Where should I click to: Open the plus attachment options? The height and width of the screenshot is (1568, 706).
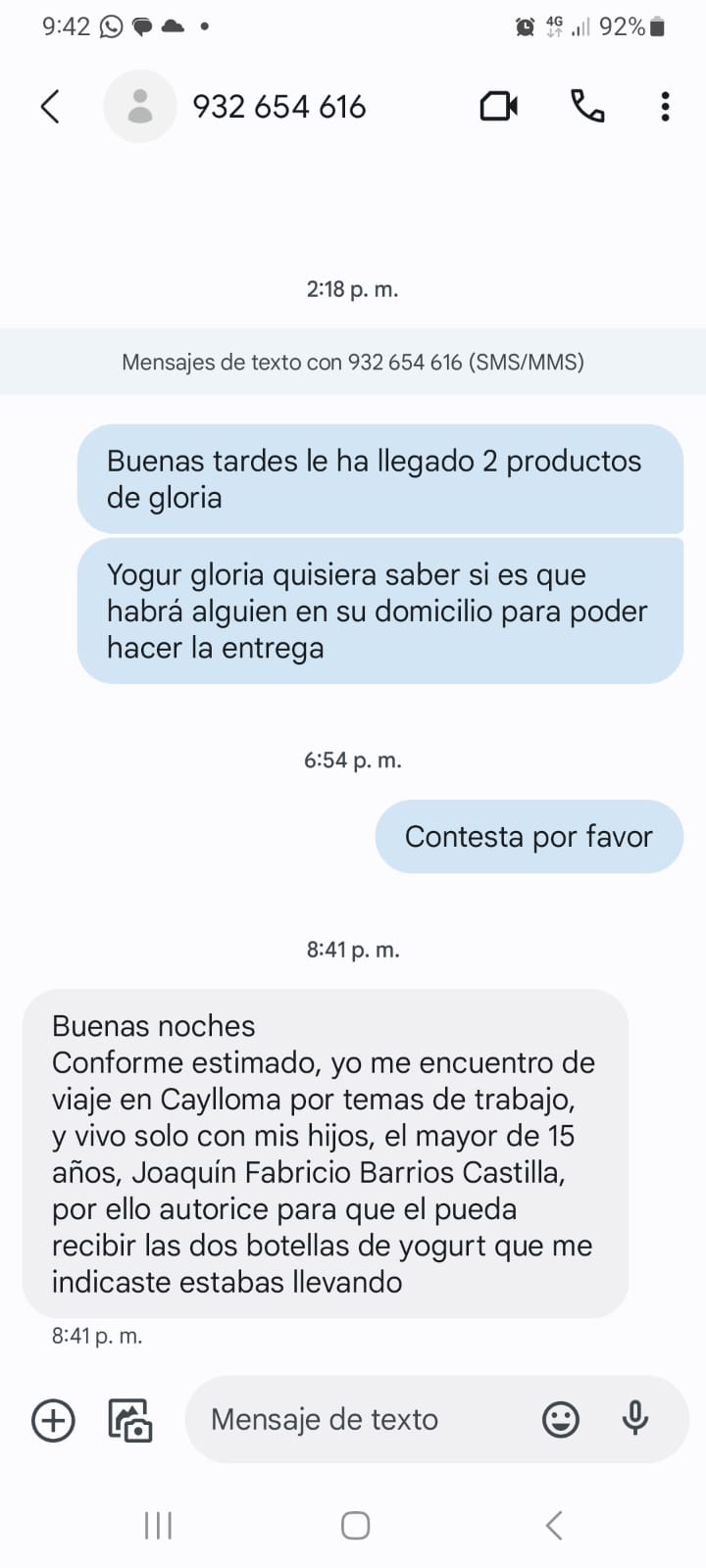[x=53, y=1420]
